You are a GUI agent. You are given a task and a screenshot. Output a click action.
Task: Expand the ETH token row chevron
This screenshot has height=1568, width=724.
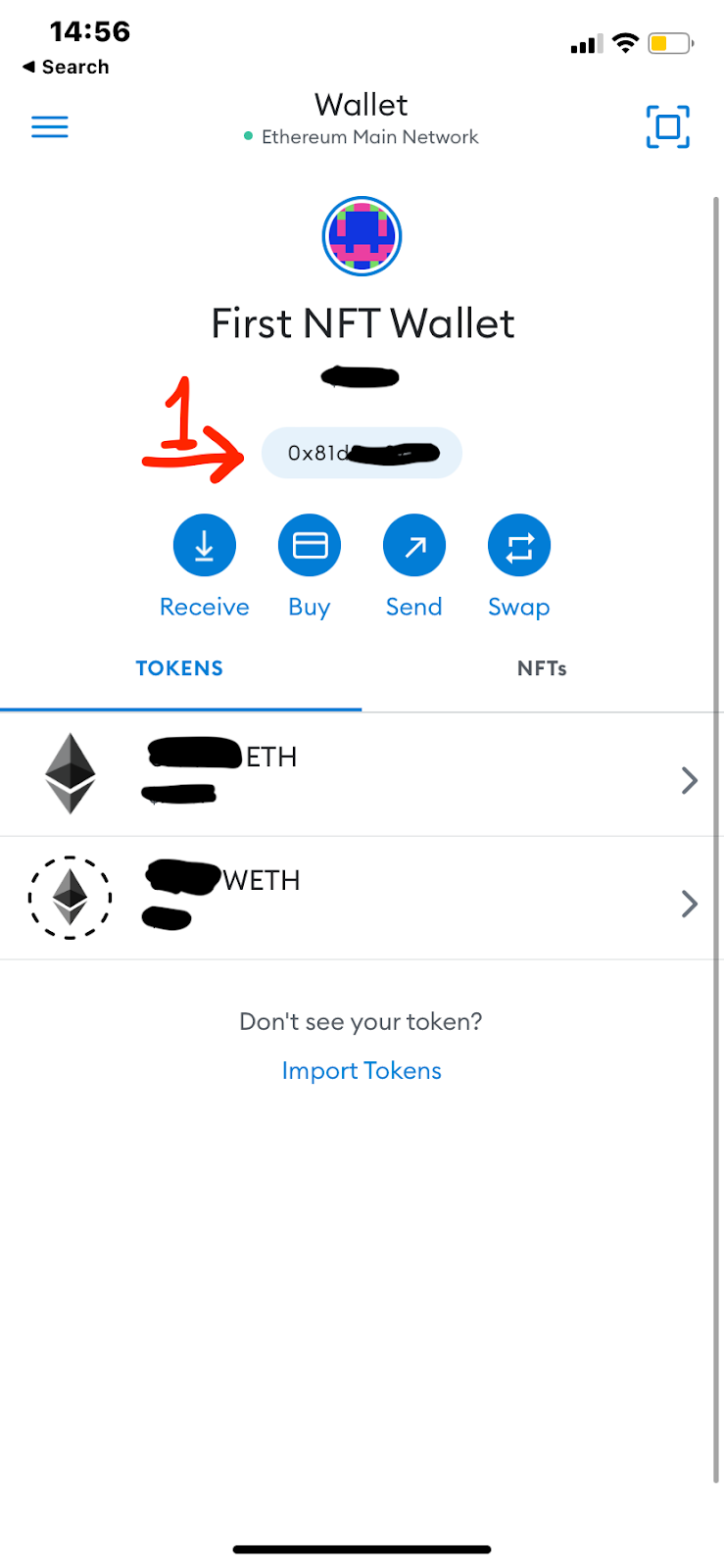(690, 780)
